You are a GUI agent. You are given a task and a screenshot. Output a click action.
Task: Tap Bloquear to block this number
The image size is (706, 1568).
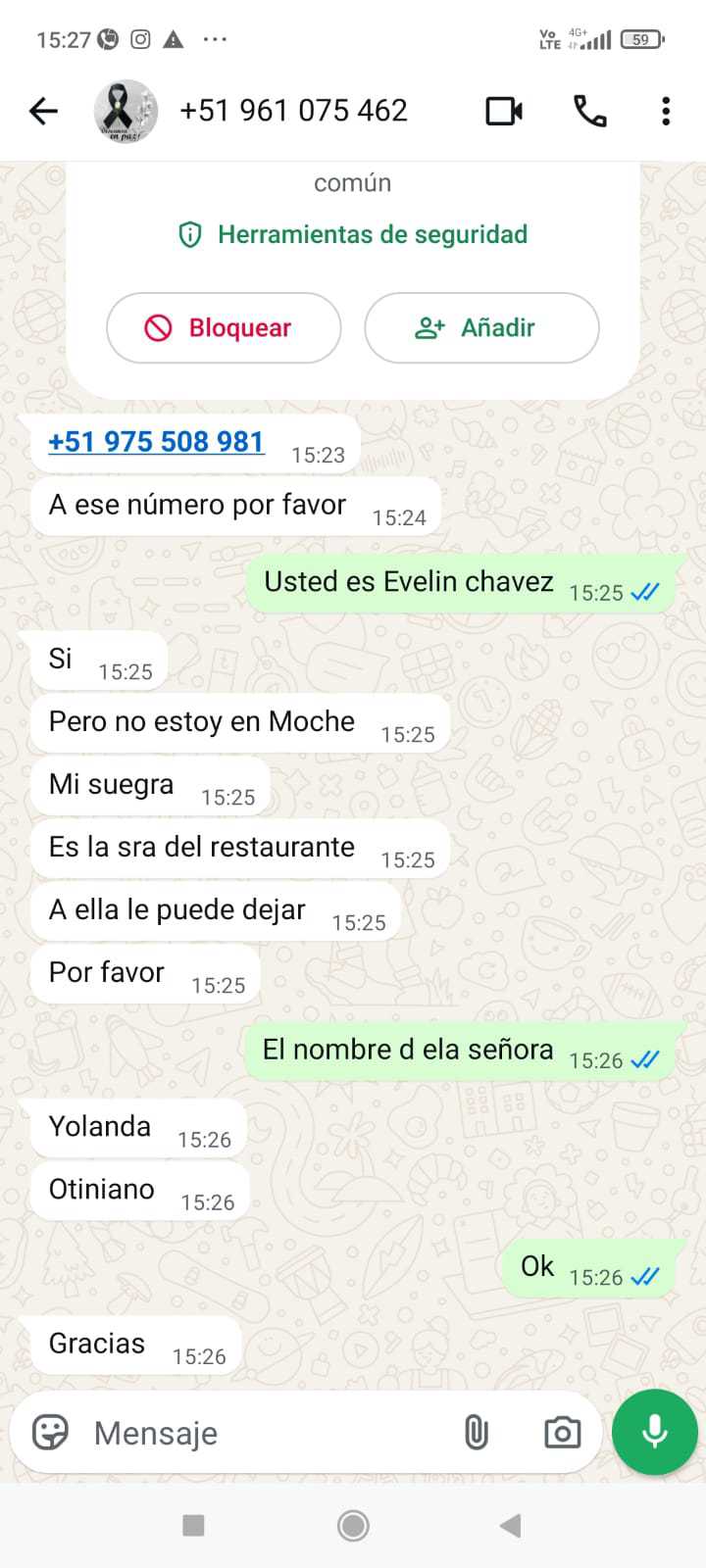click(224, 328)
